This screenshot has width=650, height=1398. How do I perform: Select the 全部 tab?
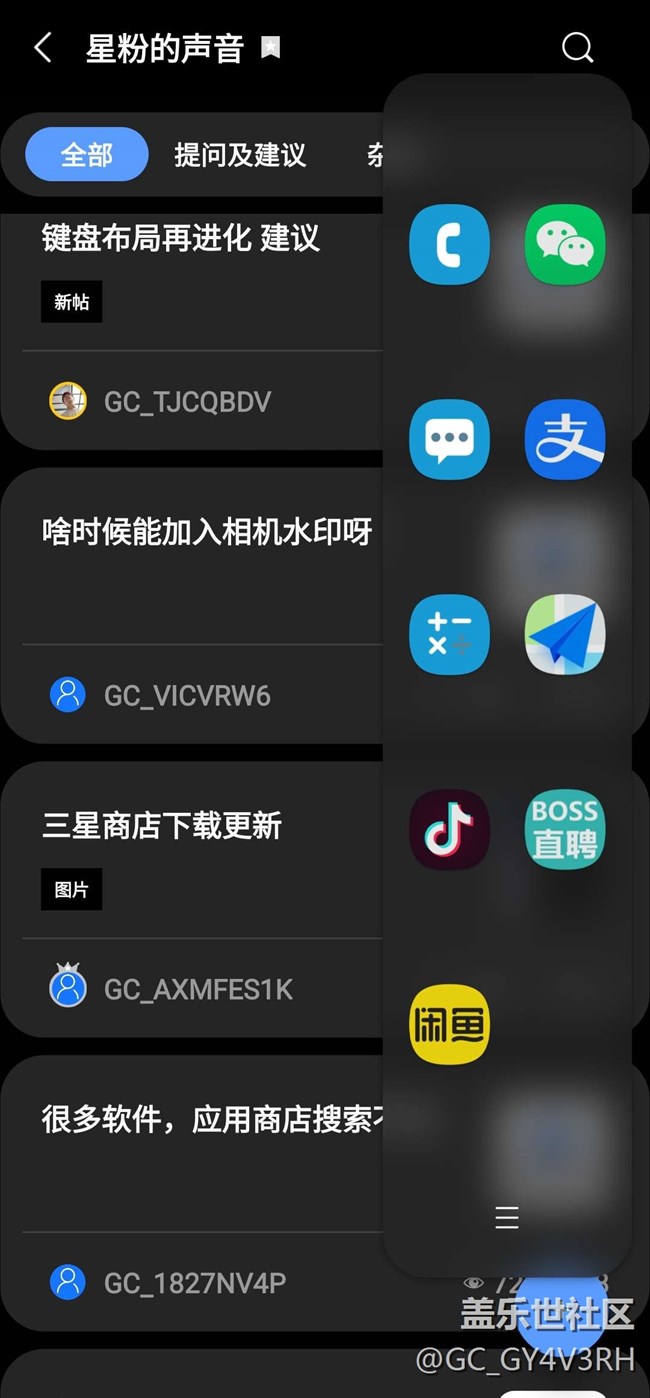click(87, 155)
